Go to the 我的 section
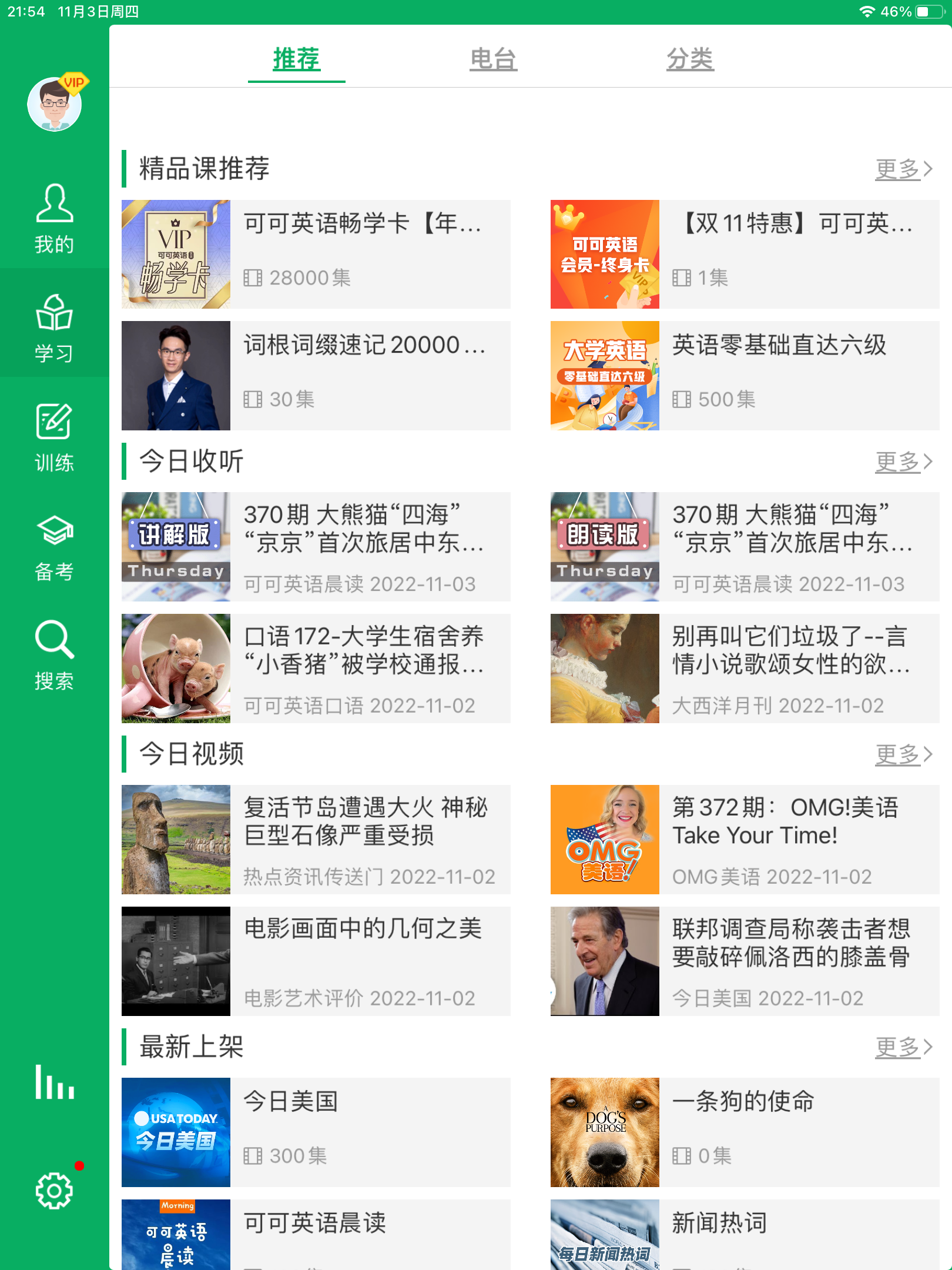Screen dimensions: 952x1270 coord(54,219)
